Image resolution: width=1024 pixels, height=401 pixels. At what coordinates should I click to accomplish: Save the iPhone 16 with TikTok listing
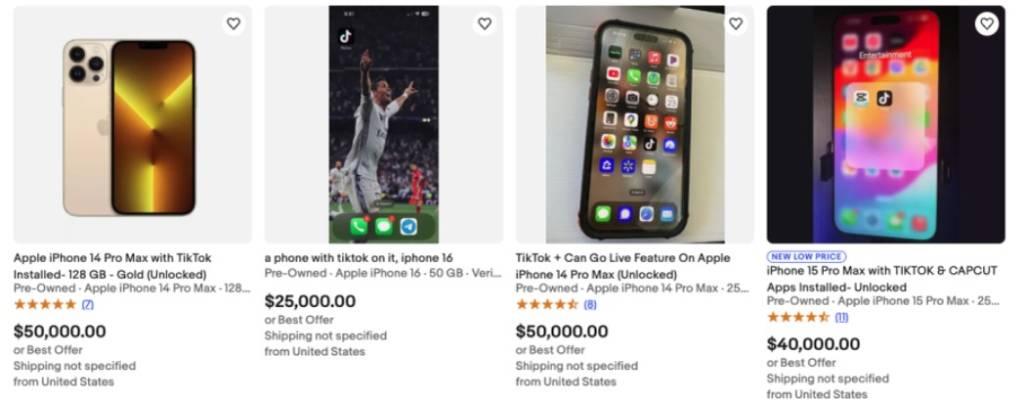[x=484, y=24]
